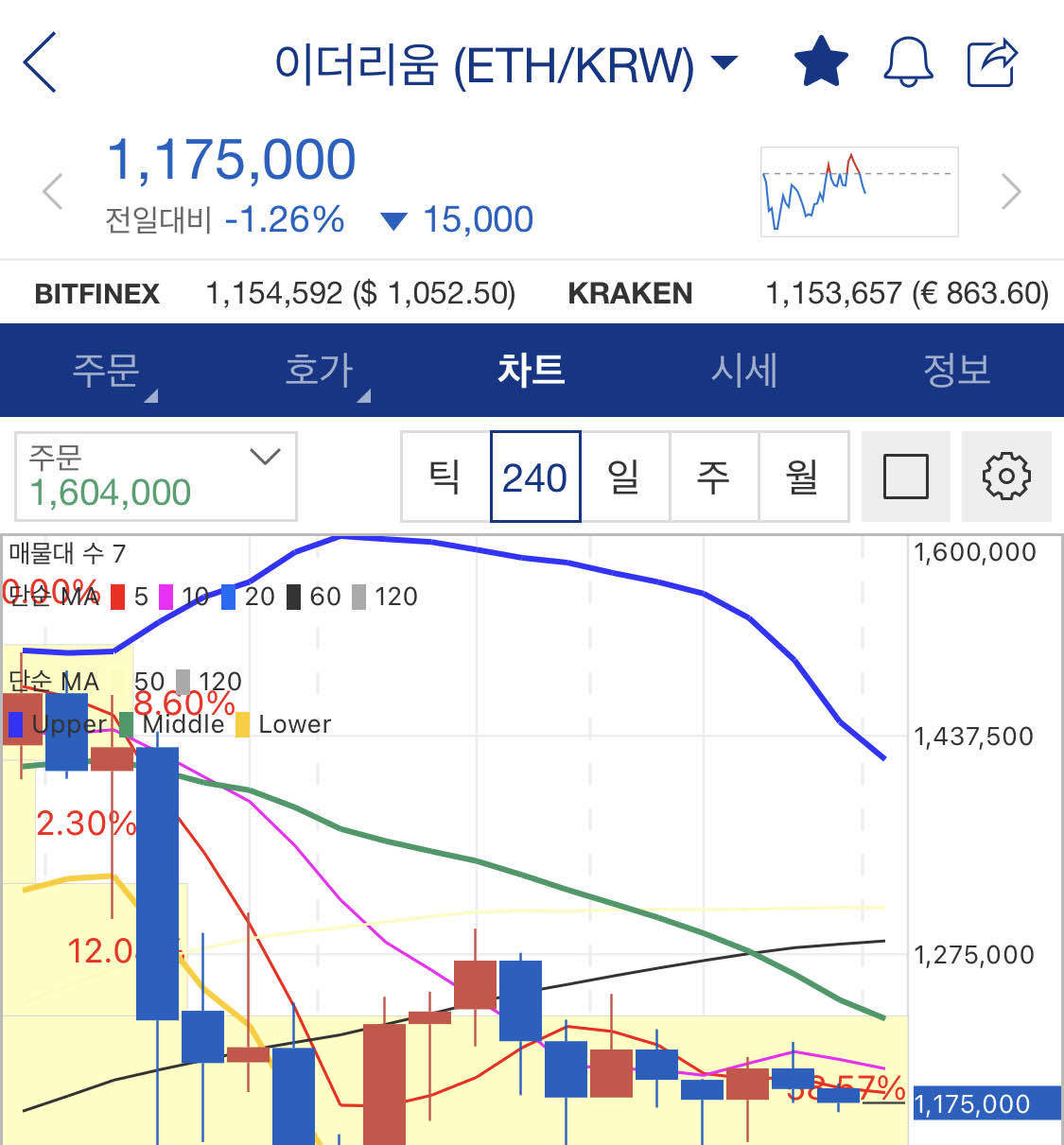
Task: Switch chart to 일 interval
Action: (624, 477)
